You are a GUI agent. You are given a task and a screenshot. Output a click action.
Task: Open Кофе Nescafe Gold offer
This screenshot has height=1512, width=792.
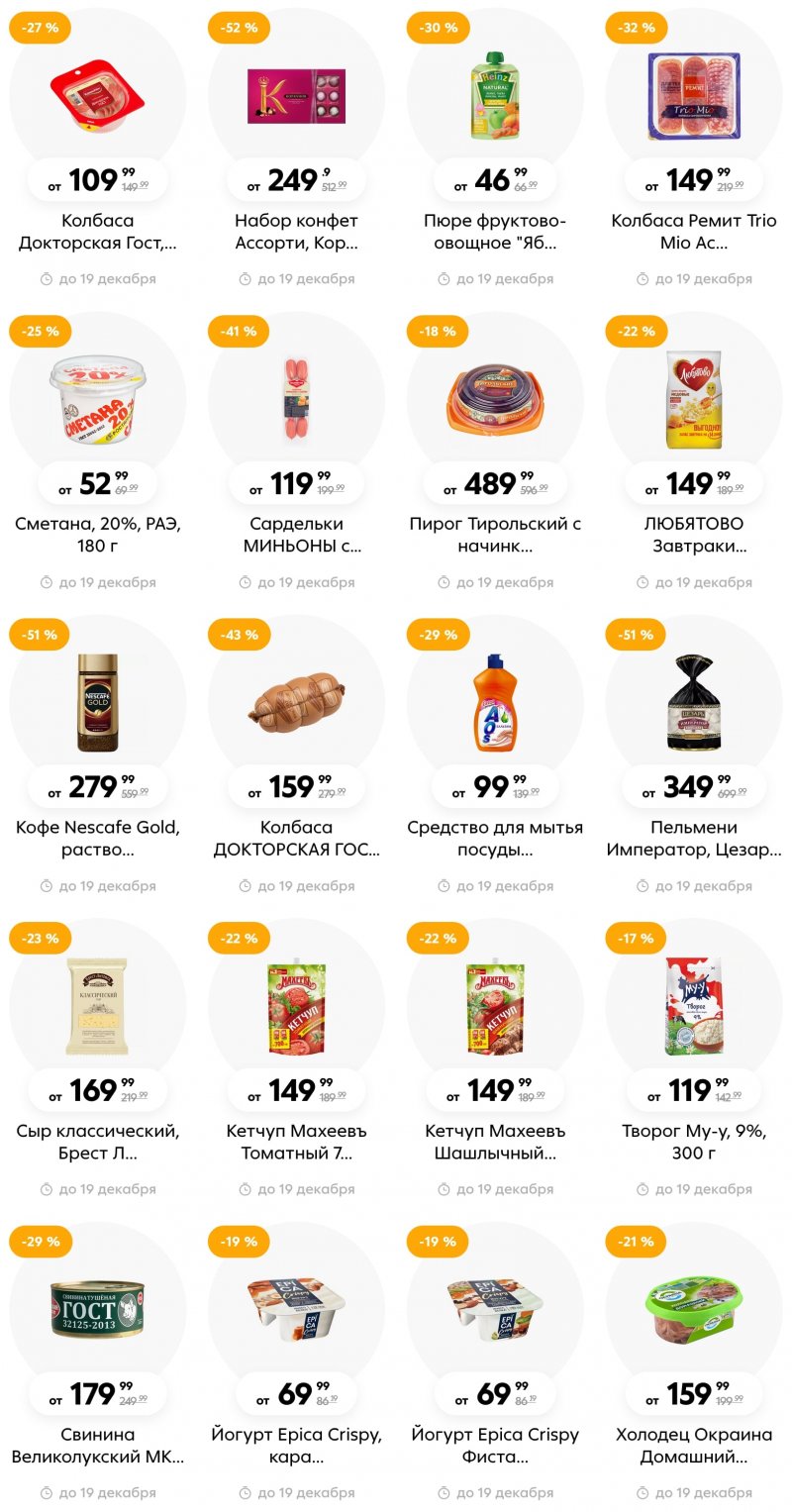coord(97,701)
